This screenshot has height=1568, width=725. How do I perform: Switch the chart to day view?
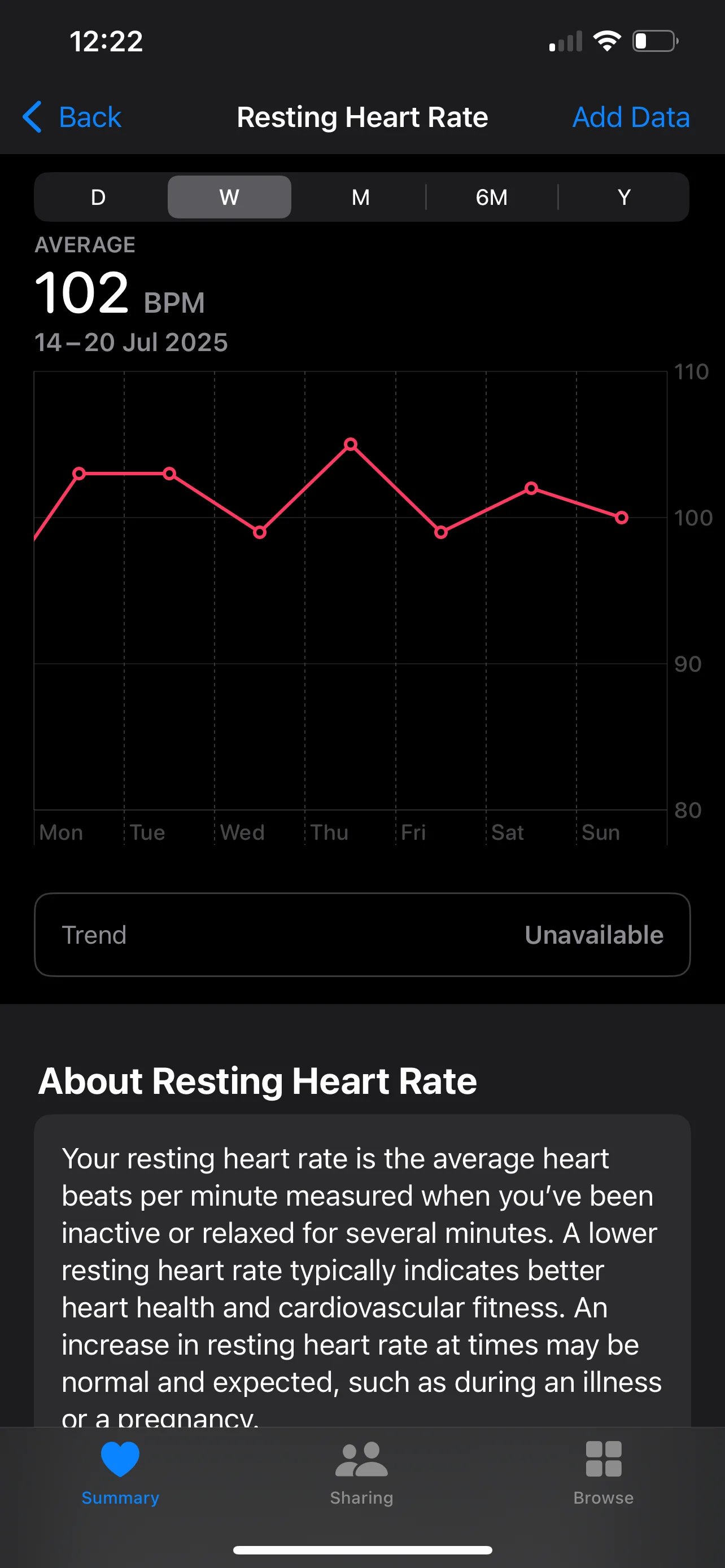(98, 197)
